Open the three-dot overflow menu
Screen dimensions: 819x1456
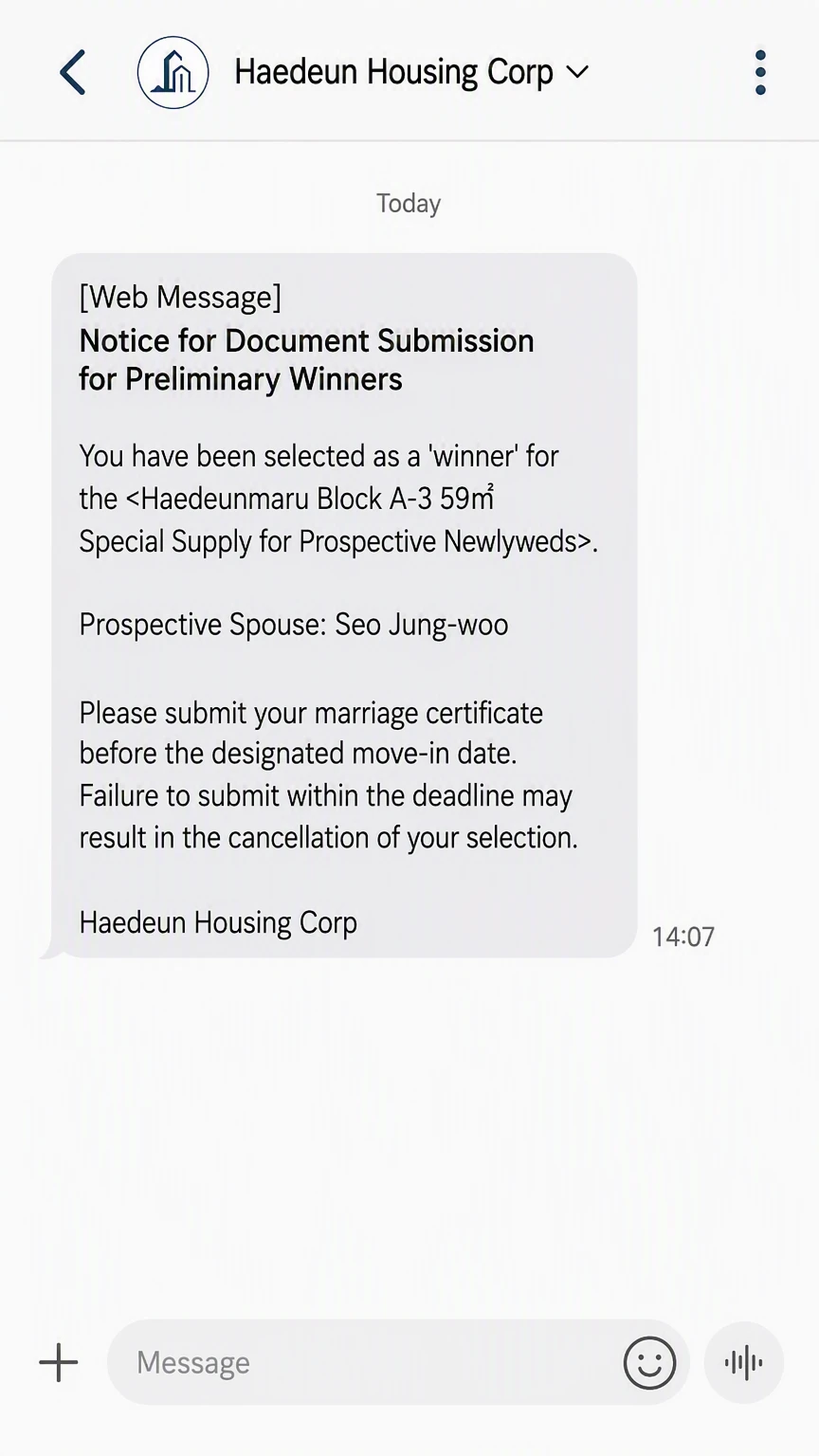click(x=760, y=73)
